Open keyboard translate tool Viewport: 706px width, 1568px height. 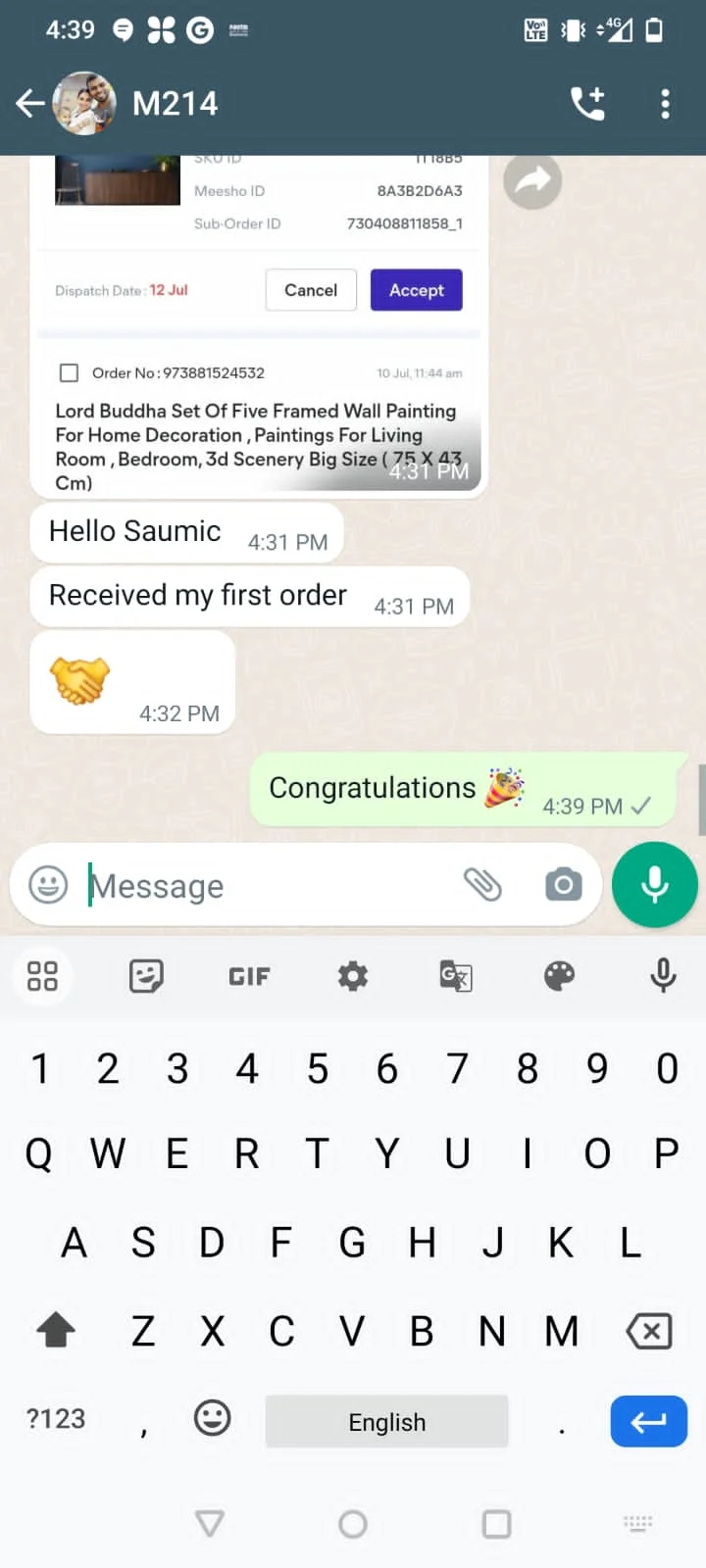point(456,976)
